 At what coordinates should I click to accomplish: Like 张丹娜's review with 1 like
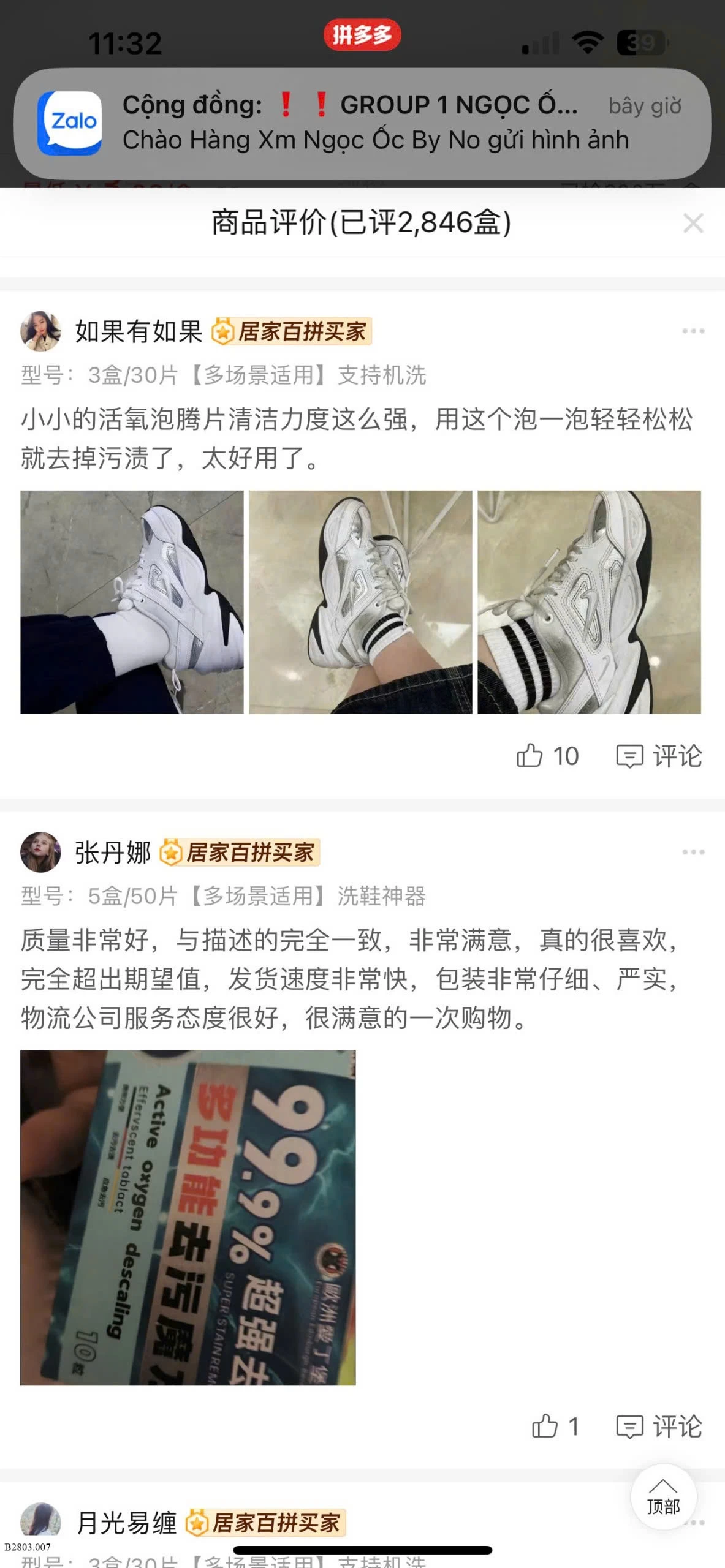pyautogui.click(x=555, y=1427)
